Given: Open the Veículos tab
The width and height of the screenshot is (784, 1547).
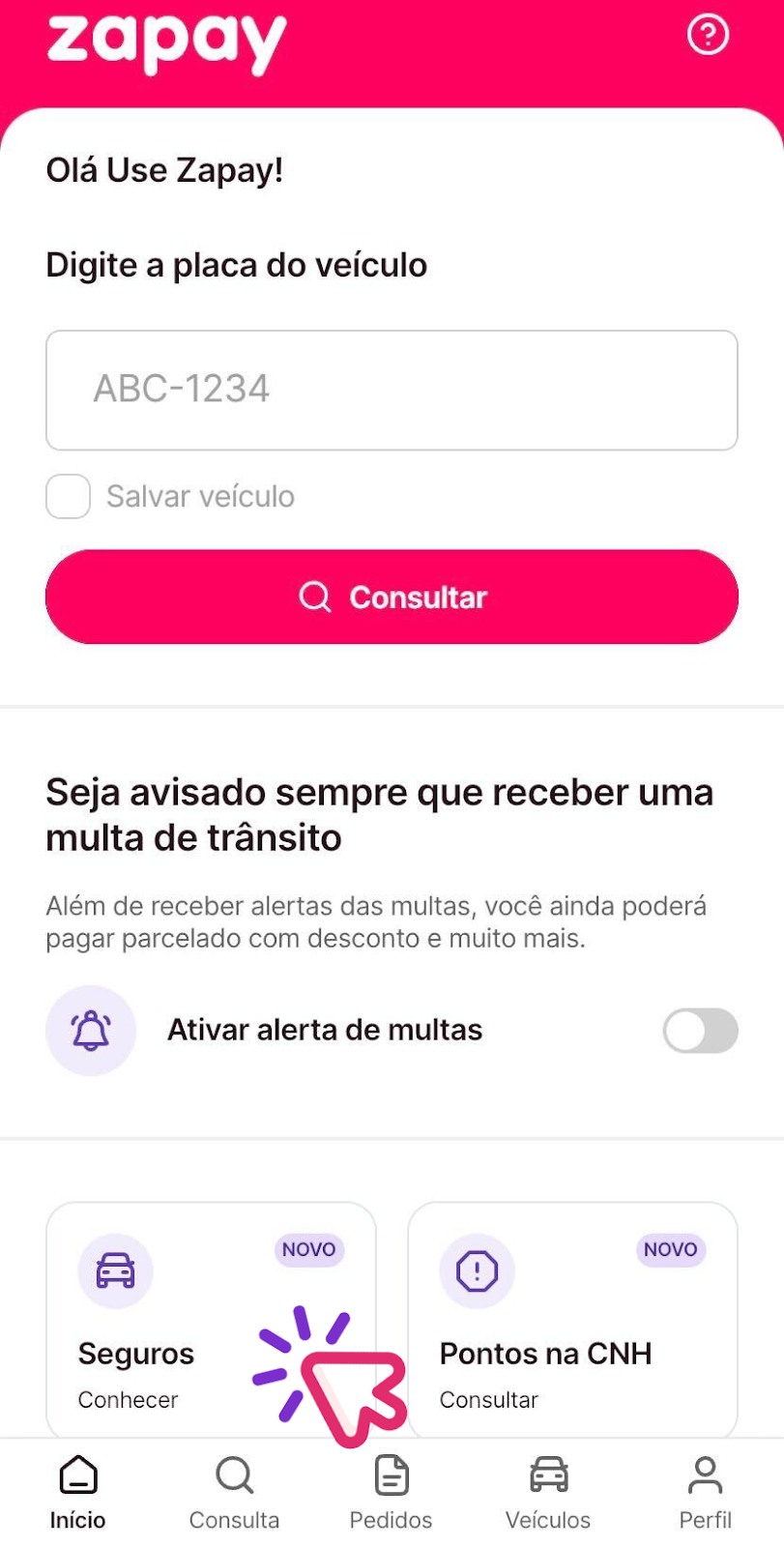Looking at the screenshot, I should click(548, 1493).
